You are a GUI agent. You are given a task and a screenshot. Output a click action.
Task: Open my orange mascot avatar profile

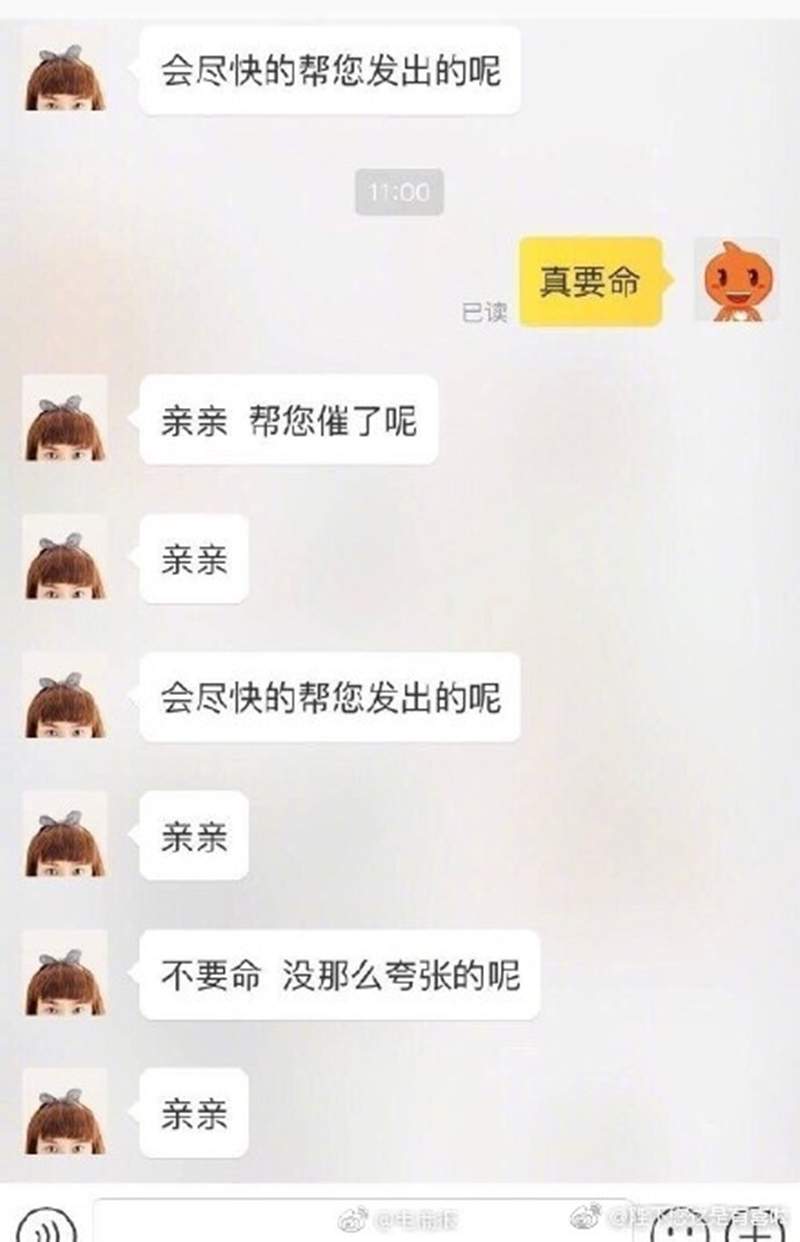(x=736, y=280)
